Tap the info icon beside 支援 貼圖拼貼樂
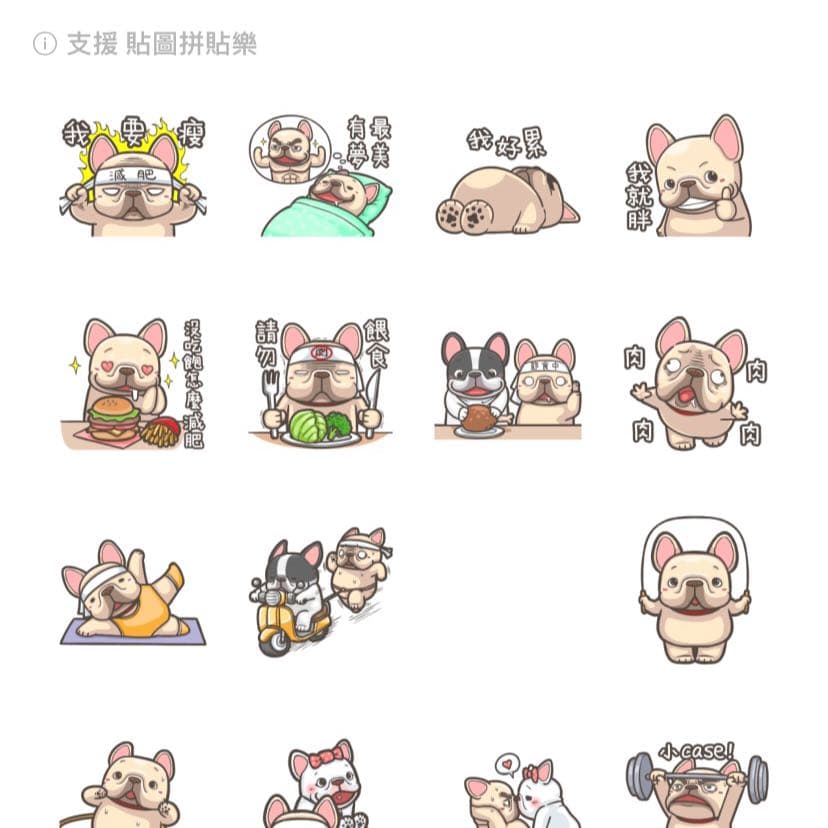The width and height of the screenshot is (828, 828). [44, 44]
